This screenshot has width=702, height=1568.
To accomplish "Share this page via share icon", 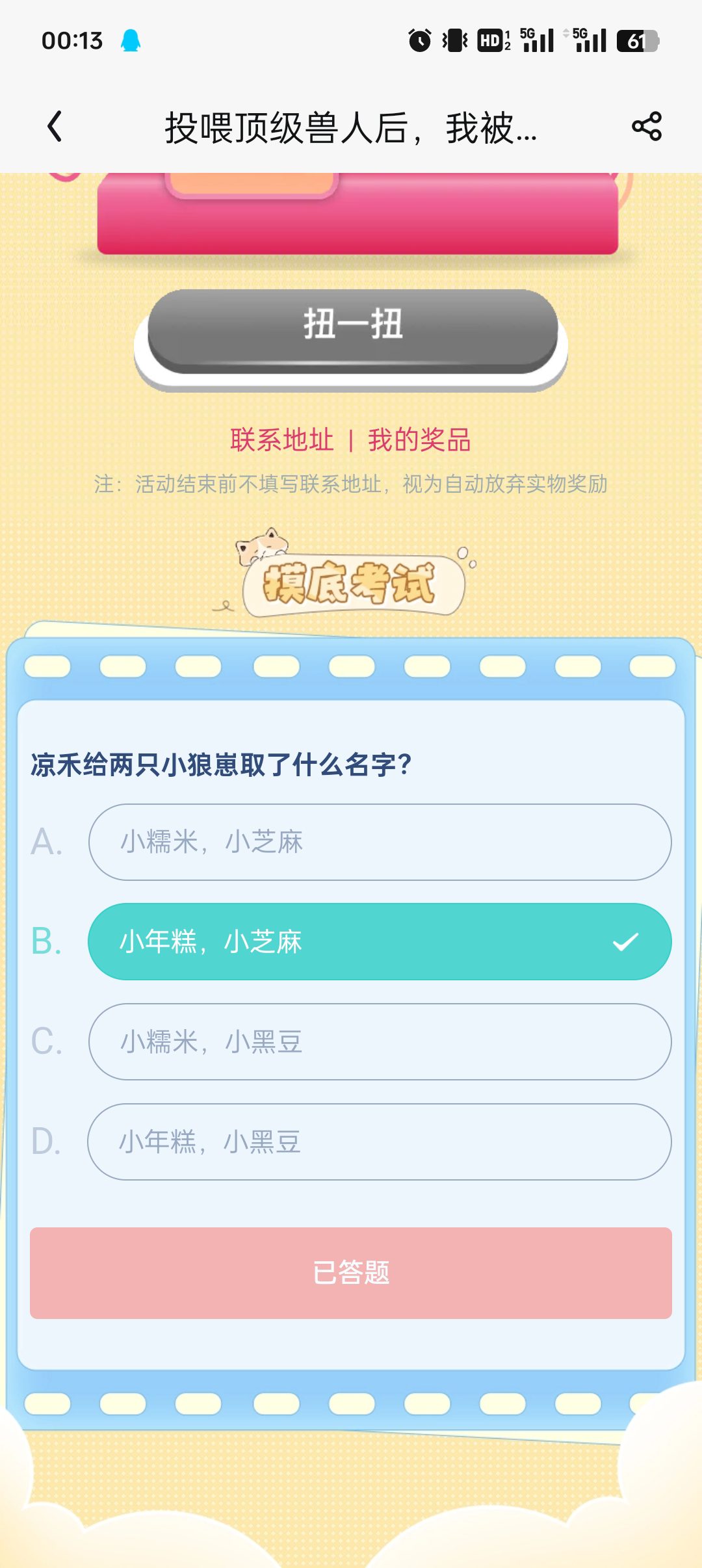I will pyautogui.click(x=646, y=126).
